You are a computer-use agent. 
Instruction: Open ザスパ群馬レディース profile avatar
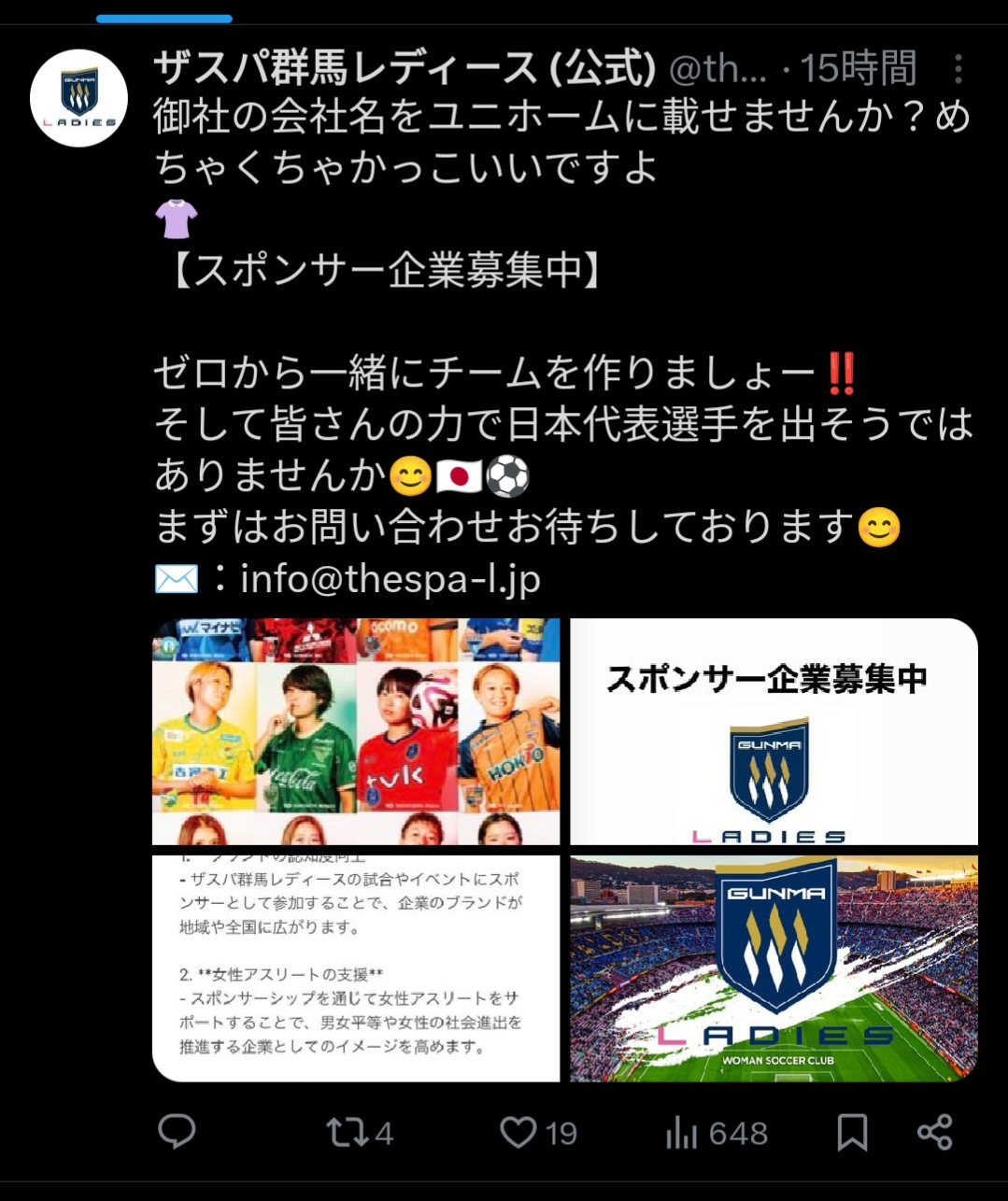coord(78,99)
